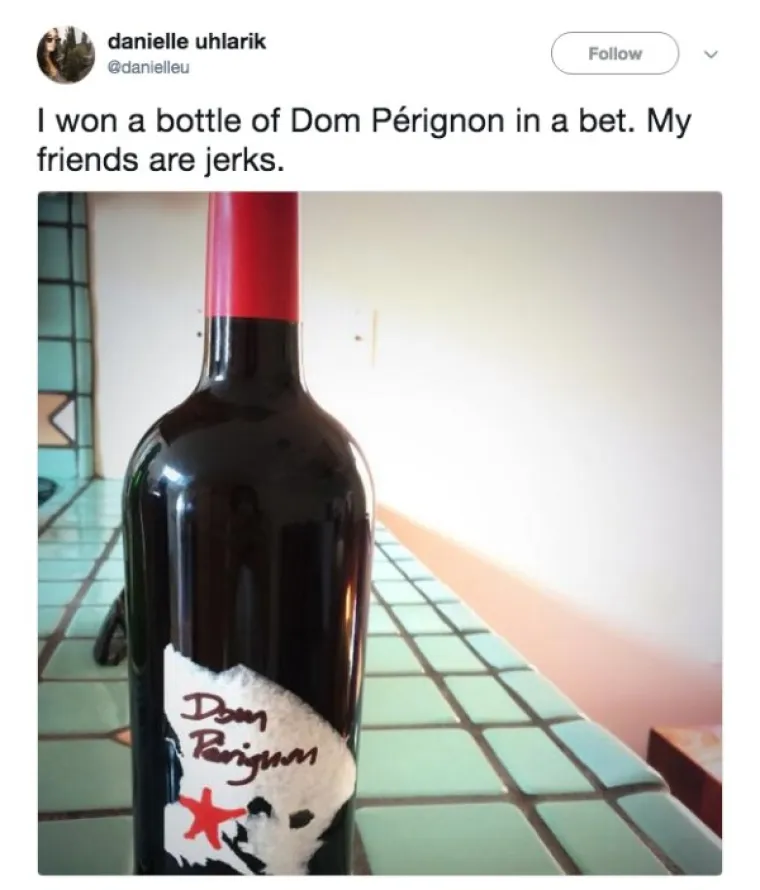
Task: Open the @danielleu profile link
Action: [148, 67]
